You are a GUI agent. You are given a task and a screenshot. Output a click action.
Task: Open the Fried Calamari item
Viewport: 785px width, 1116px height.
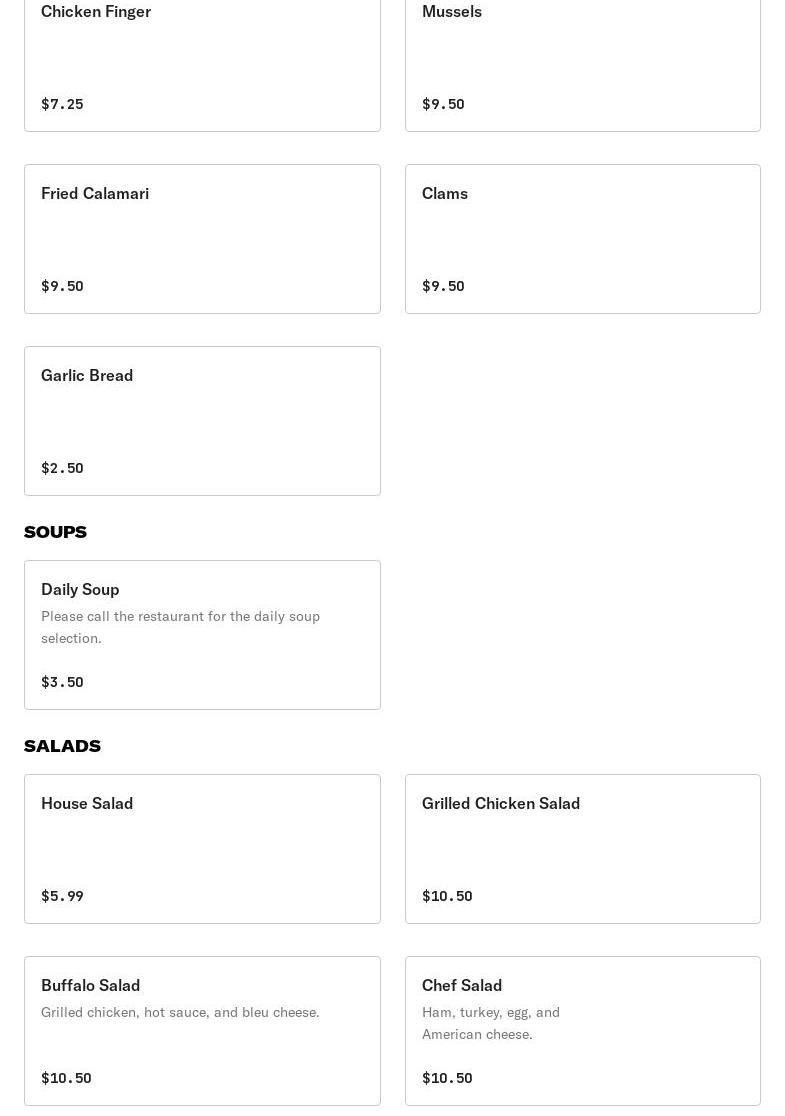202,239
